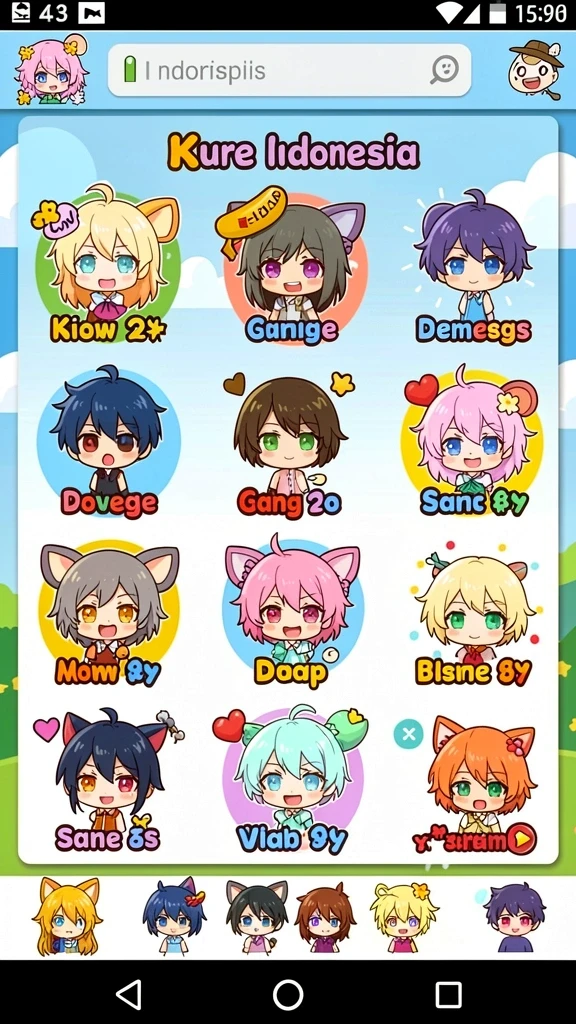Open the explorer-hat mascot icon in the top bar
This screenshot has height=1024, width=576.
click(536, 69)
